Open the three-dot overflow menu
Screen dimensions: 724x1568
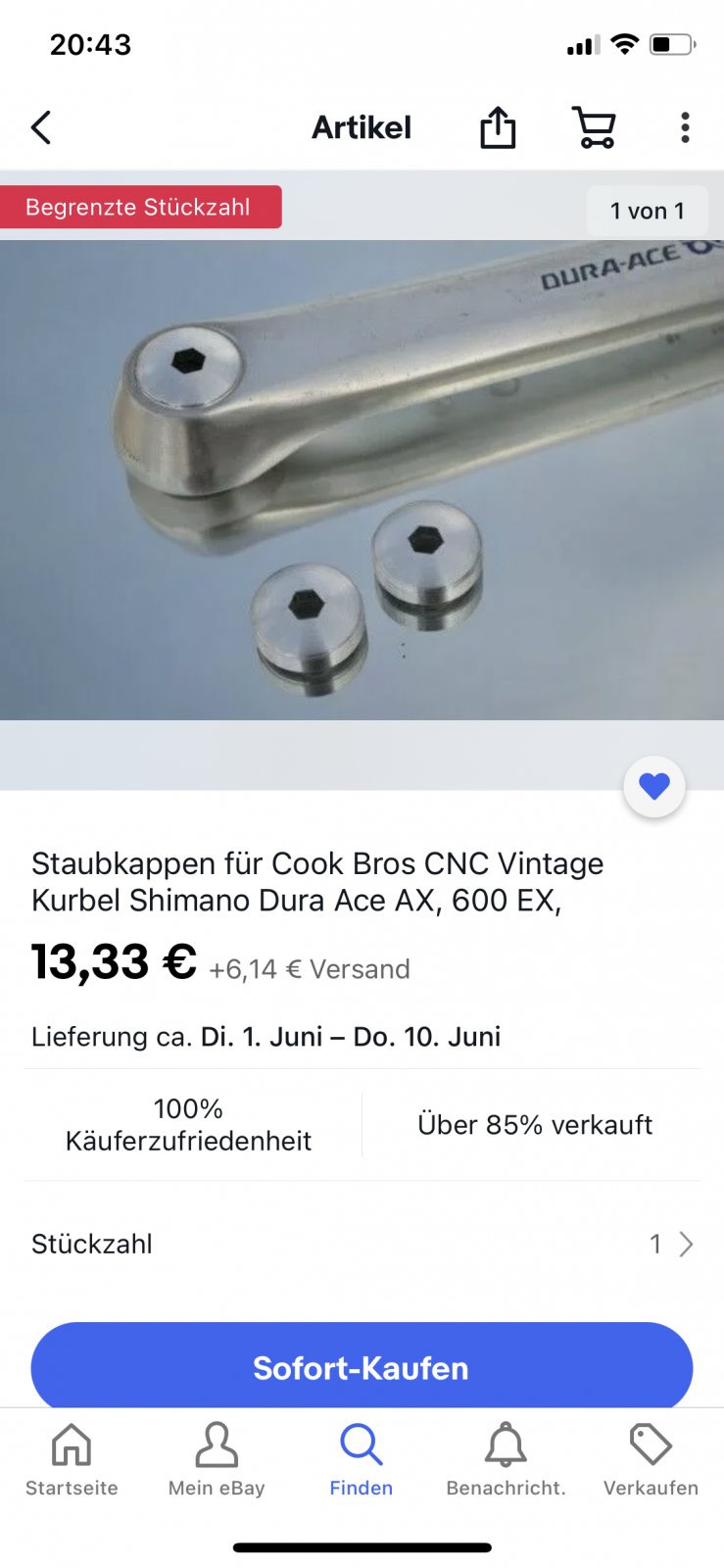pyautogui.click(x=685, y=127)
